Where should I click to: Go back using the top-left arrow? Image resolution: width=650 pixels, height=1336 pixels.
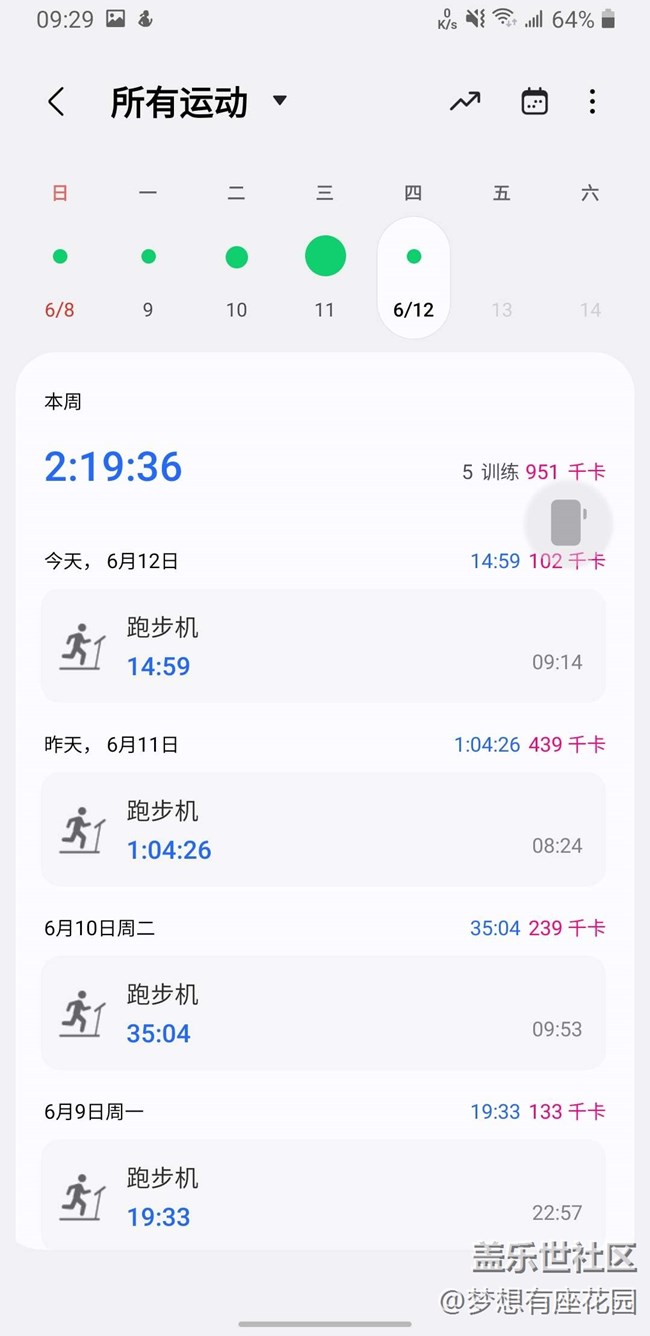(x=56, y=102)
